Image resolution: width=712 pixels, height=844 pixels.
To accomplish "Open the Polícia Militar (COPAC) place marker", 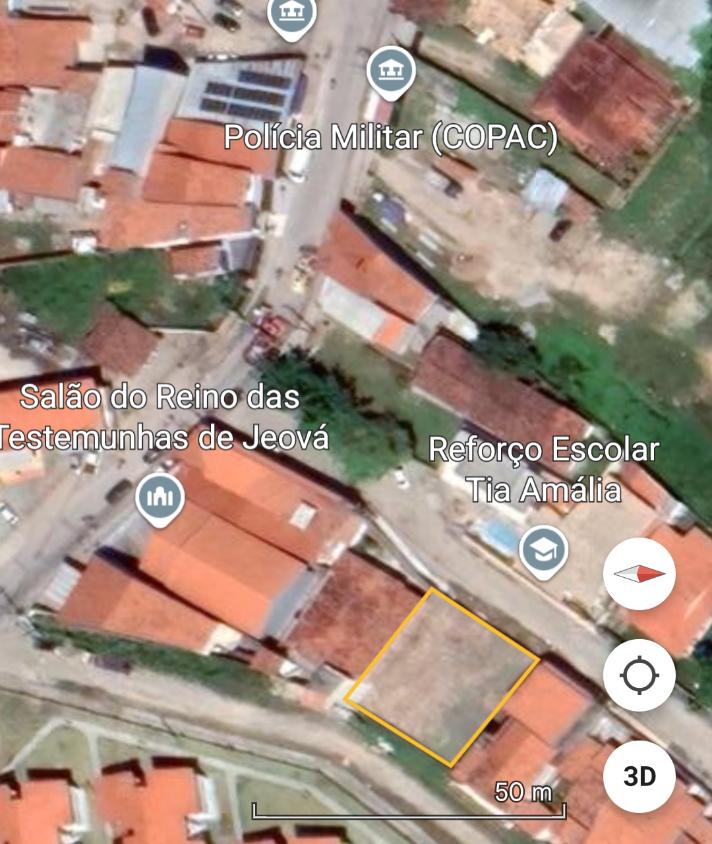I will click(391, 72).
